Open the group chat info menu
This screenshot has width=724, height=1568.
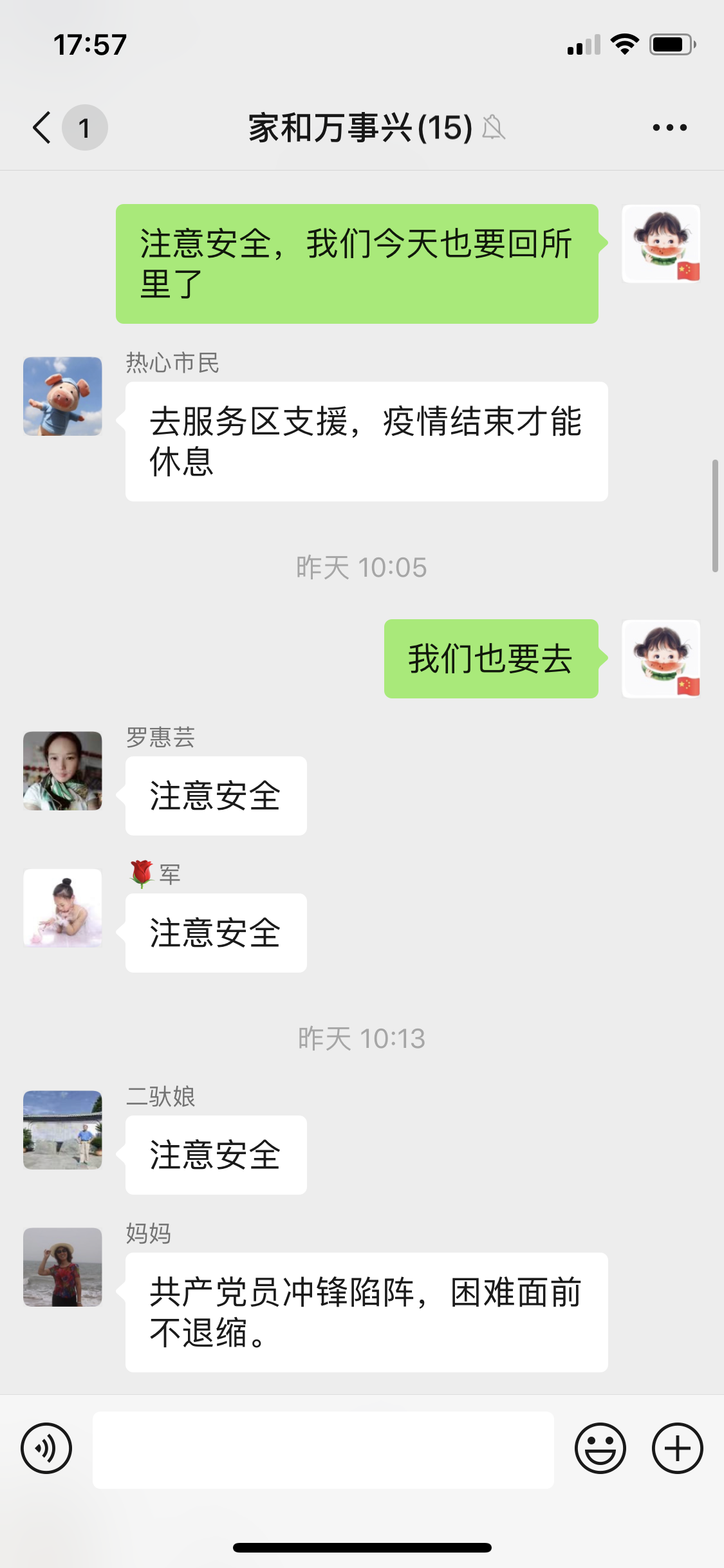[x=669, y=127]
